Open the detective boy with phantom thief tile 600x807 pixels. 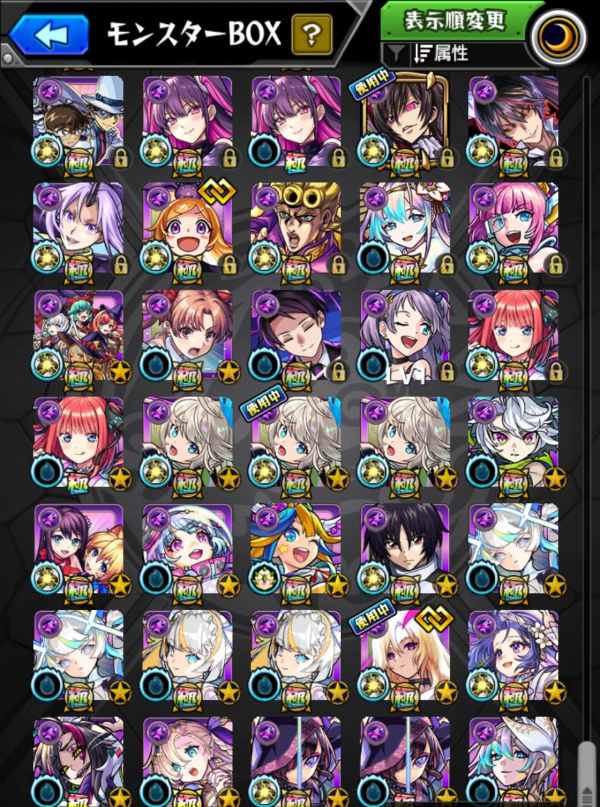click(x=79, y=121)
